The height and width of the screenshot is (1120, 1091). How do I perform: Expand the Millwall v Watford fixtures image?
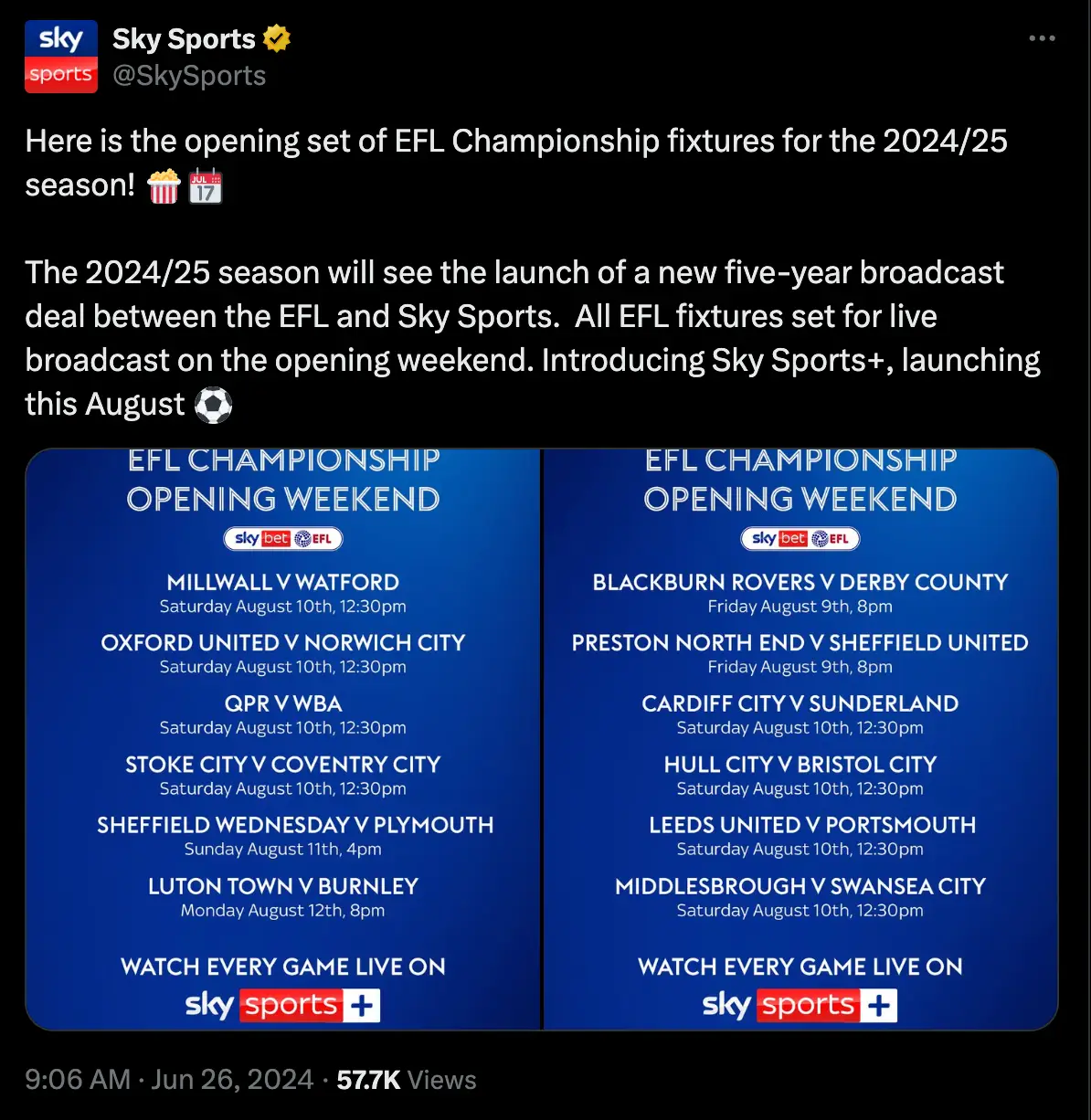click(283, 739)
